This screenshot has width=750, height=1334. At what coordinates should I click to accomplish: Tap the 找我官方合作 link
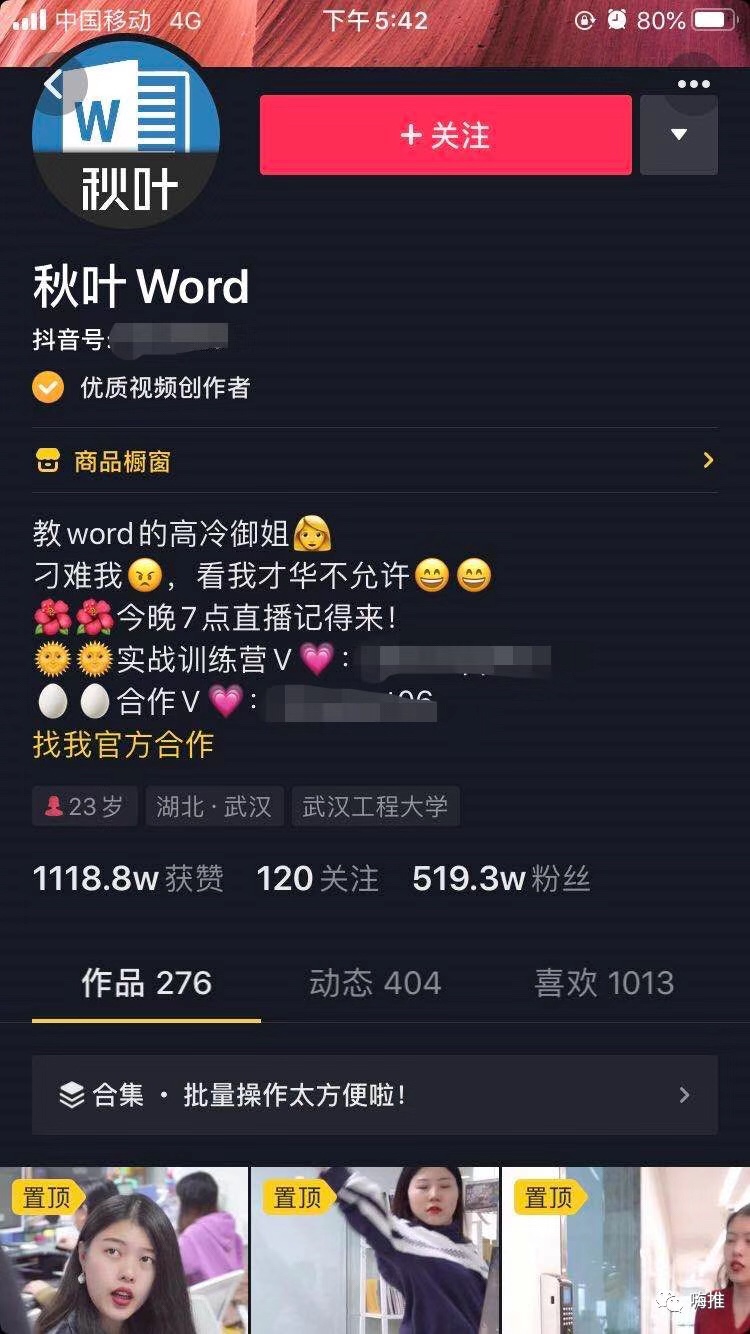pos(123,744)
